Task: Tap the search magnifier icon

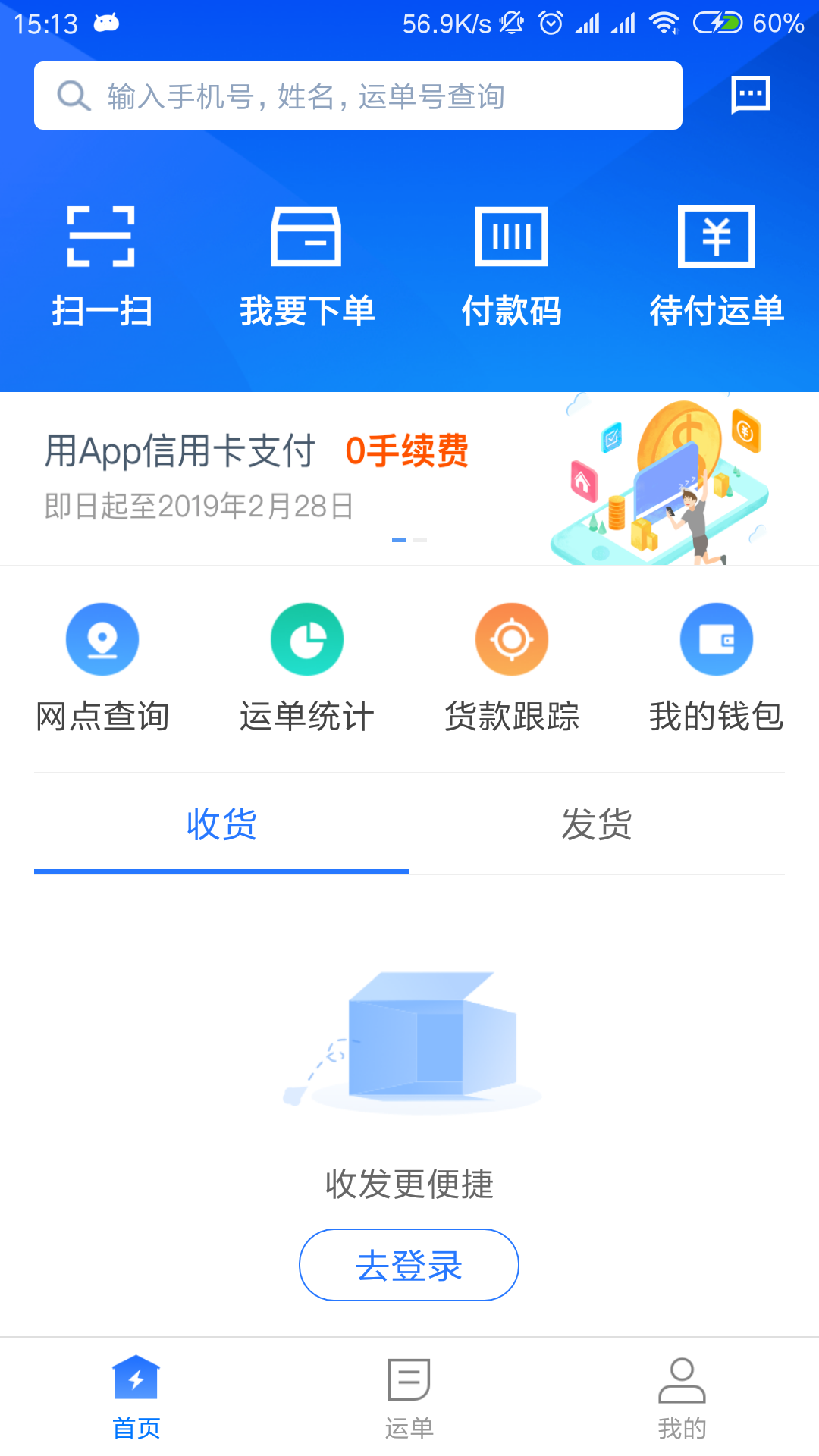Action: tap(72, 95)
